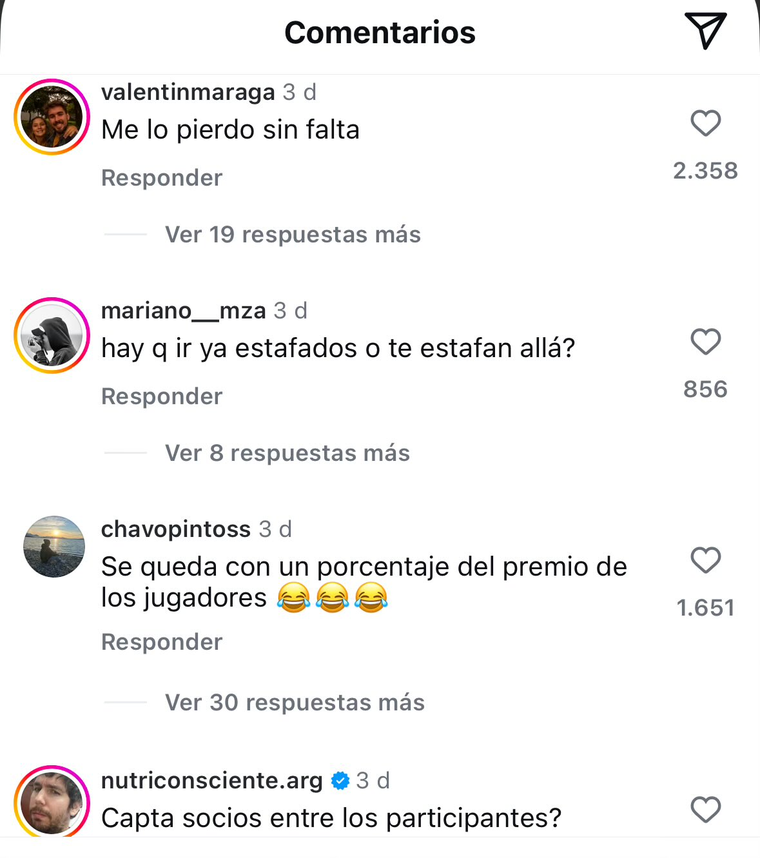Image resolution: width=760 pixels, height=858 pixels.
Task: Switch to the Comentarios header tab
Action: (x=379, y=32)
